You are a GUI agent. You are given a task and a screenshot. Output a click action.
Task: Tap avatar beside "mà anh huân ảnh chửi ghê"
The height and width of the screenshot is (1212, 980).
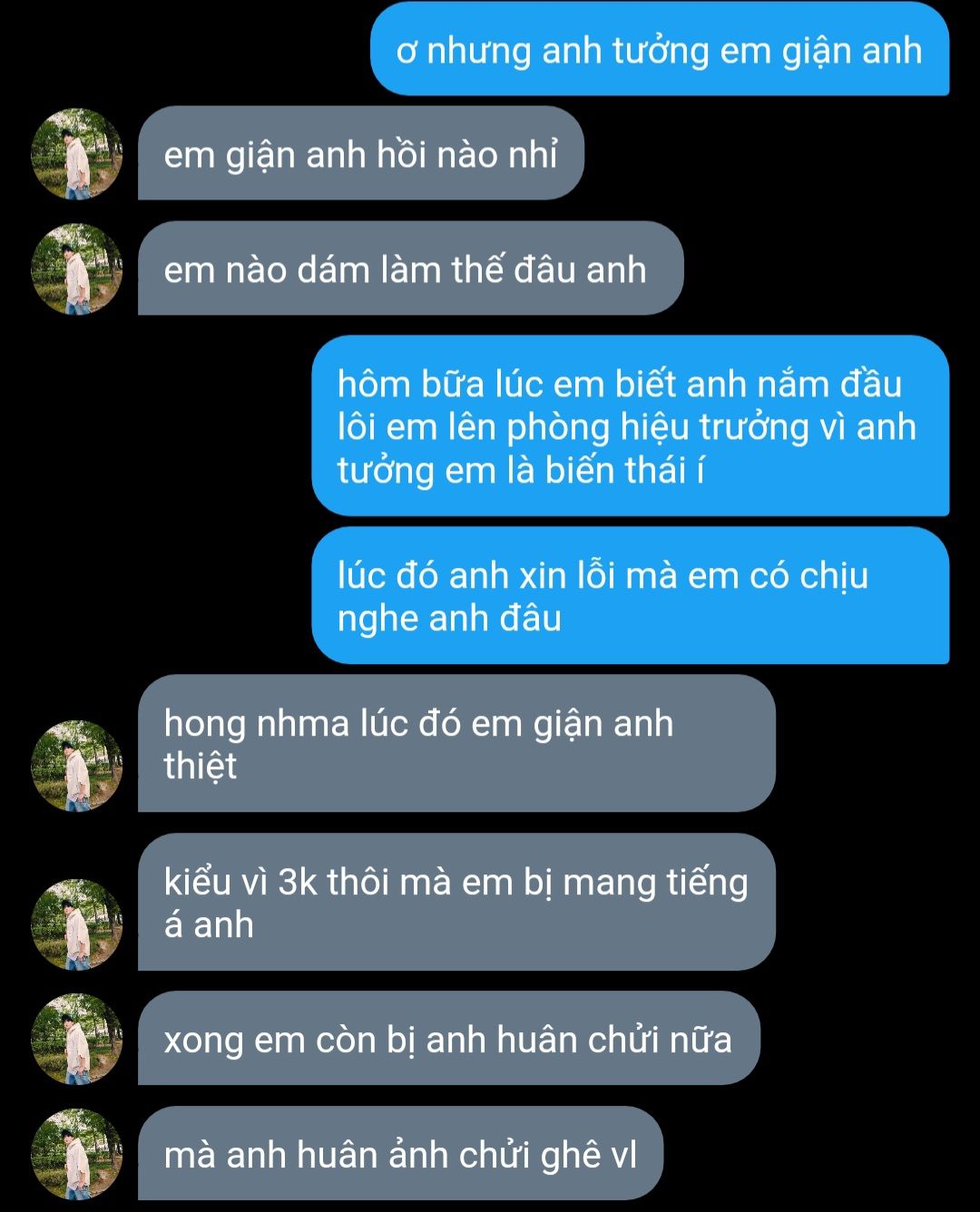point(77,1154)
